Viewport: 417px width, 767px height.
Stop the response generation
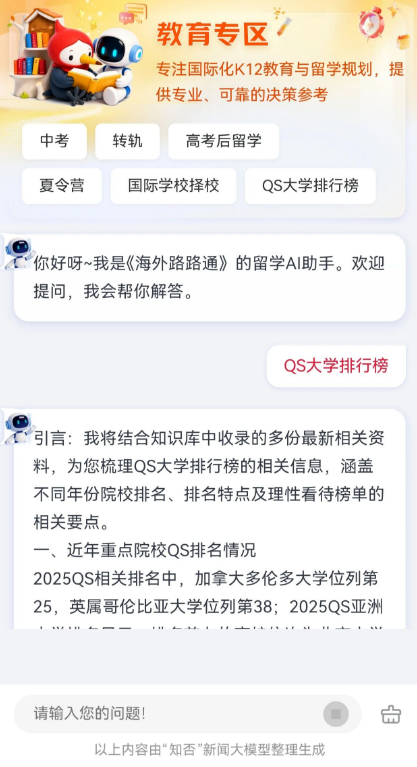click(336, 714)
